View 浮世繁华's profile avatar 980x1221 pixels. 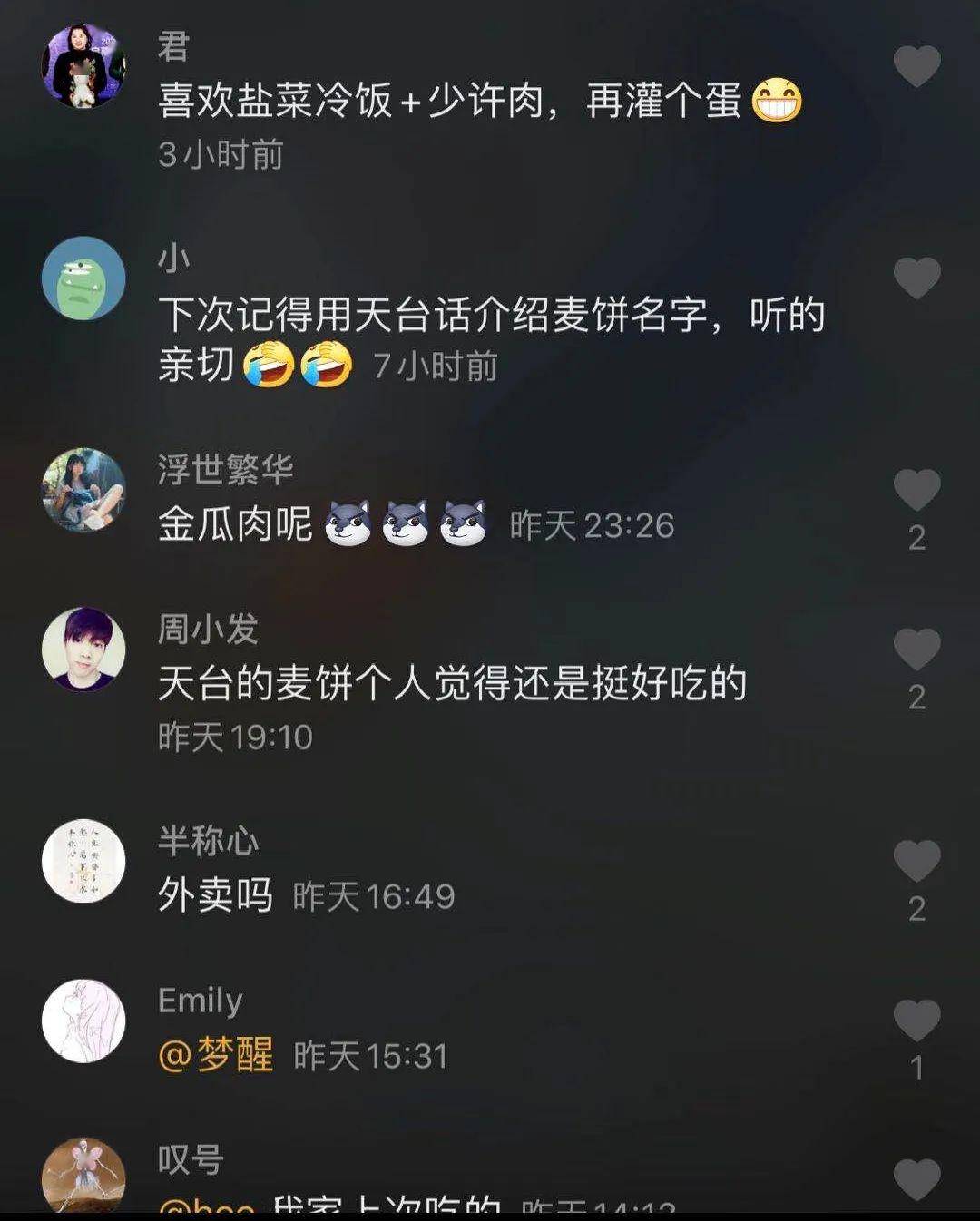click(83, 490)
